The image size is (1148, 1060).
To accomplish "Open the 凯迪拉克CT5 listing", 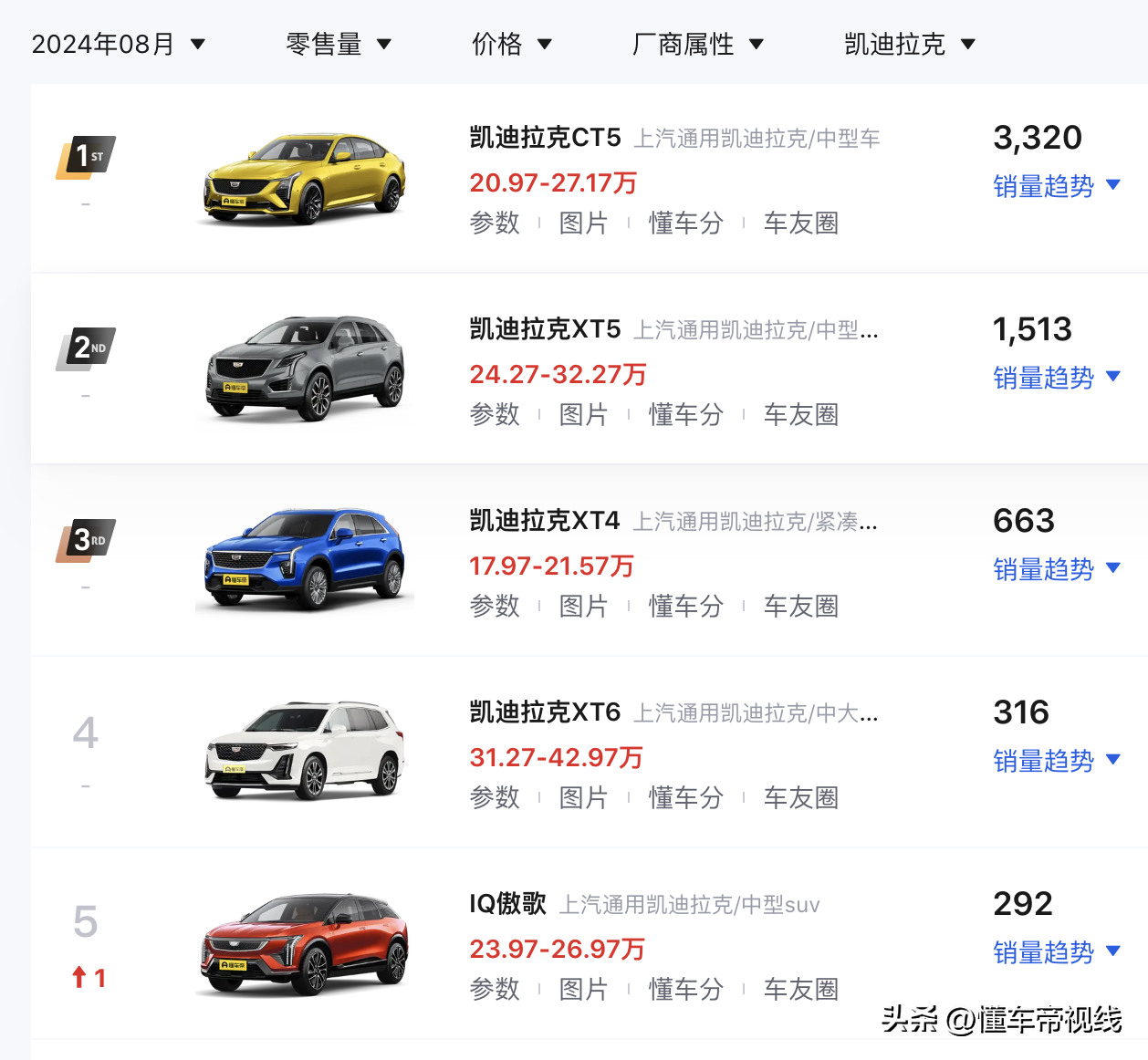I will pyautogui.click(x=545, y=138).
